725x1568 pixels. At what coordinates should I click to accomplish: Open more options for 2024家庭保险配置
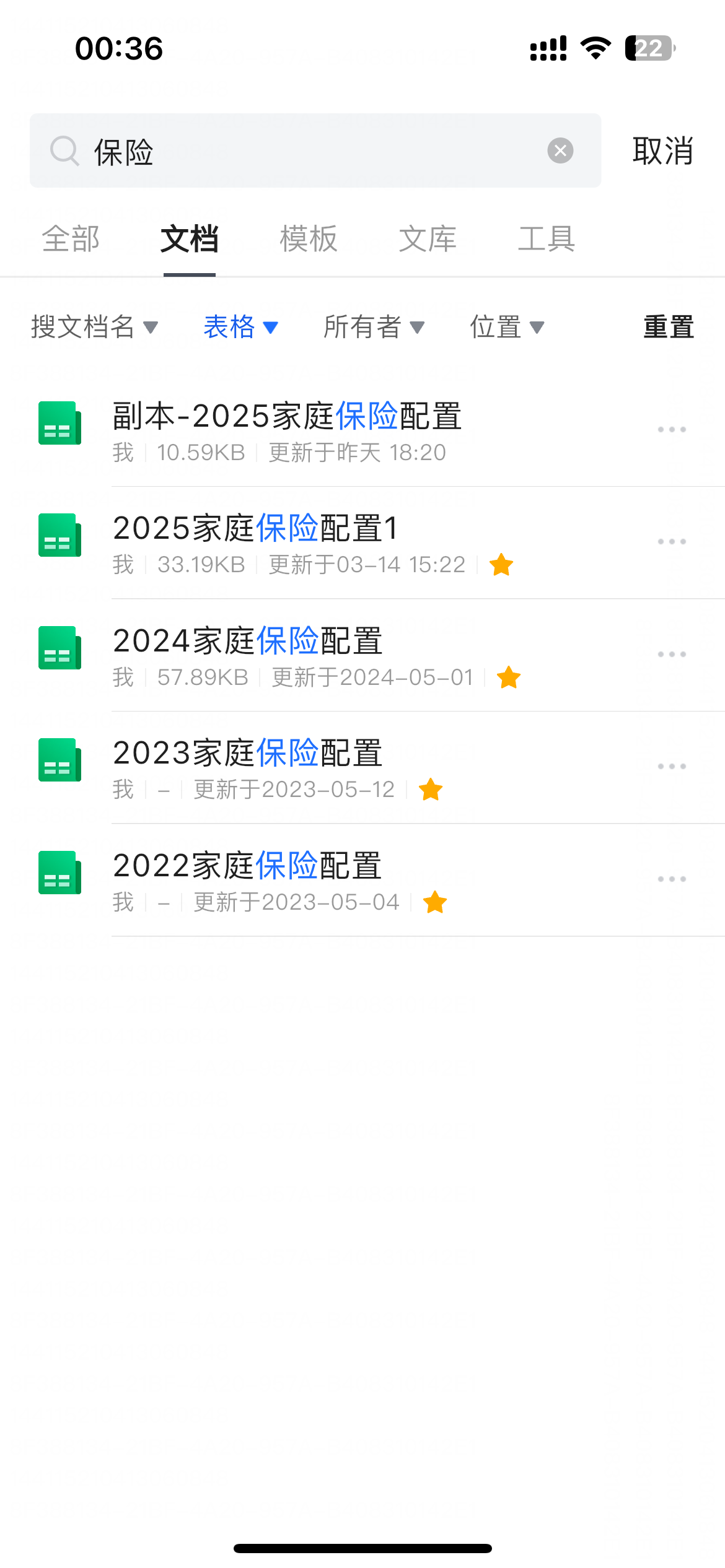tap(672, 654)
